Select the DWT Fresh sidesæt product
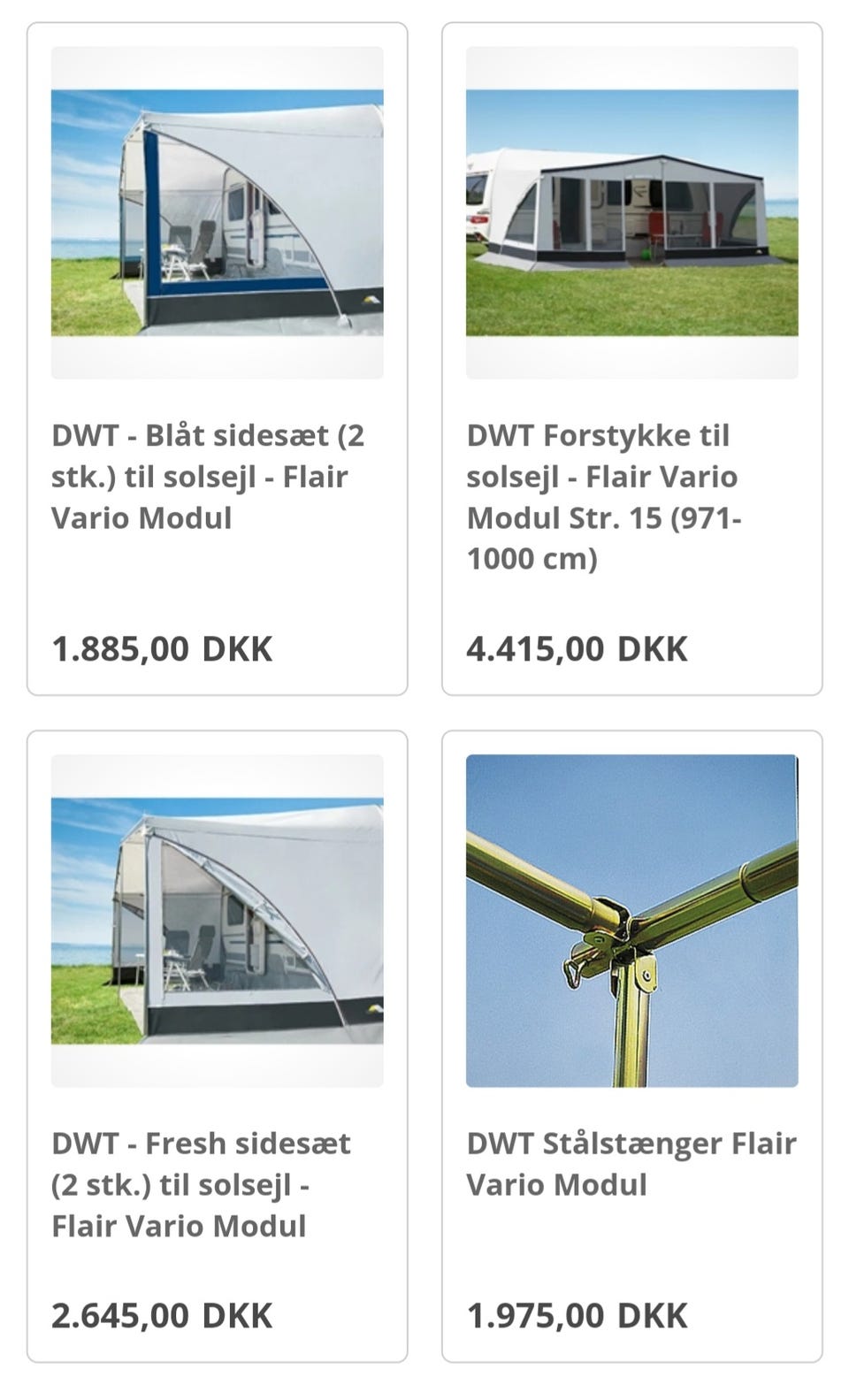This screenshot has height=1400, width=849. coord(217,1048)
